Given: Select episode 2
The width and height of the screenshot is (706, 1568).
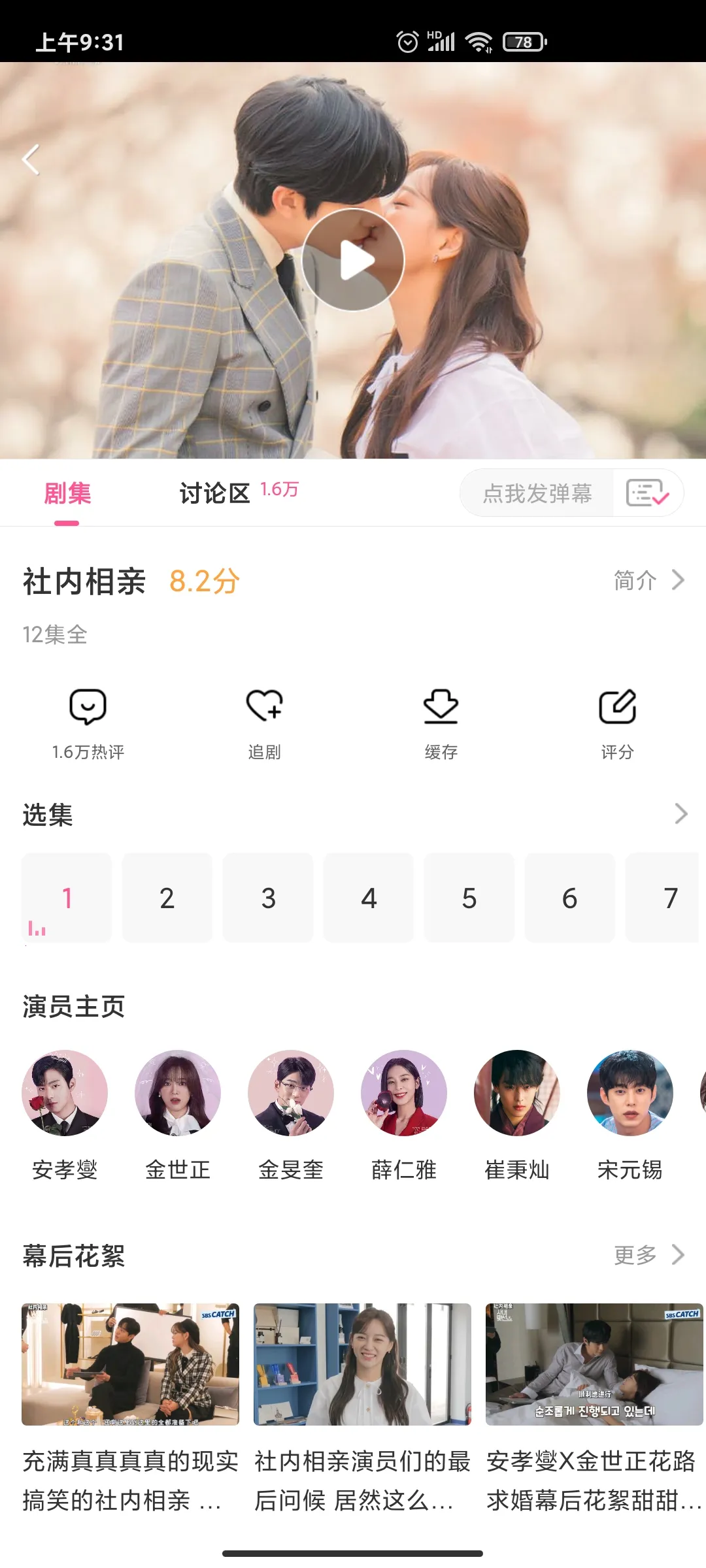Looking at the screenshot, I should pos(167,898).
